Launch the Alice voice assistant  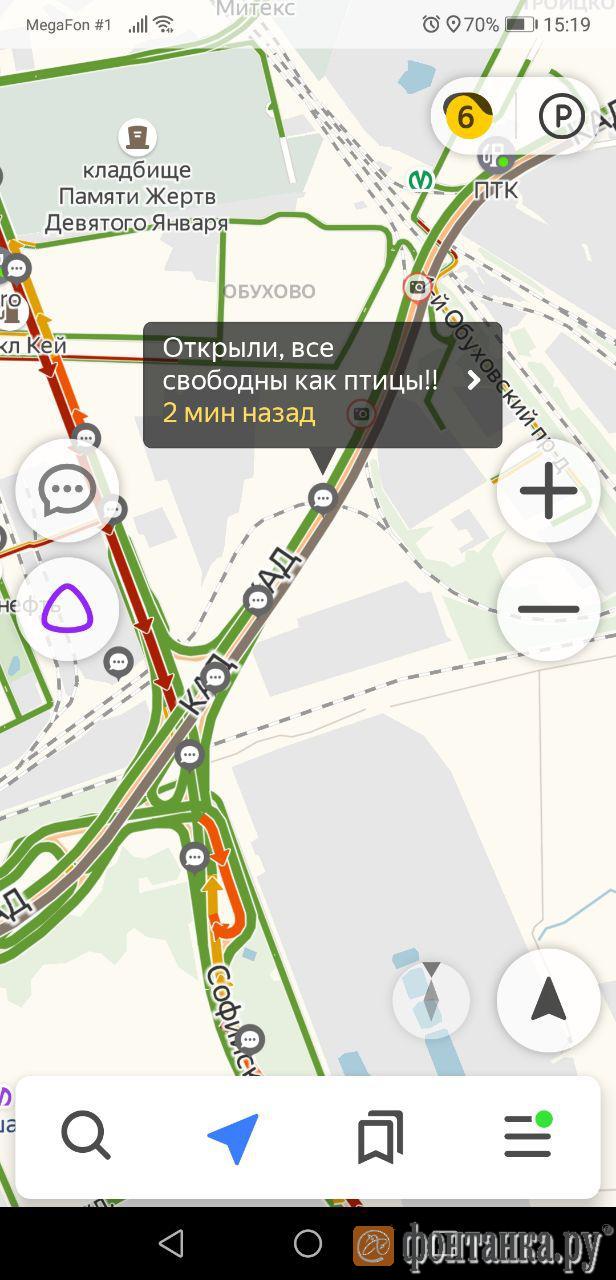[67, 608]
